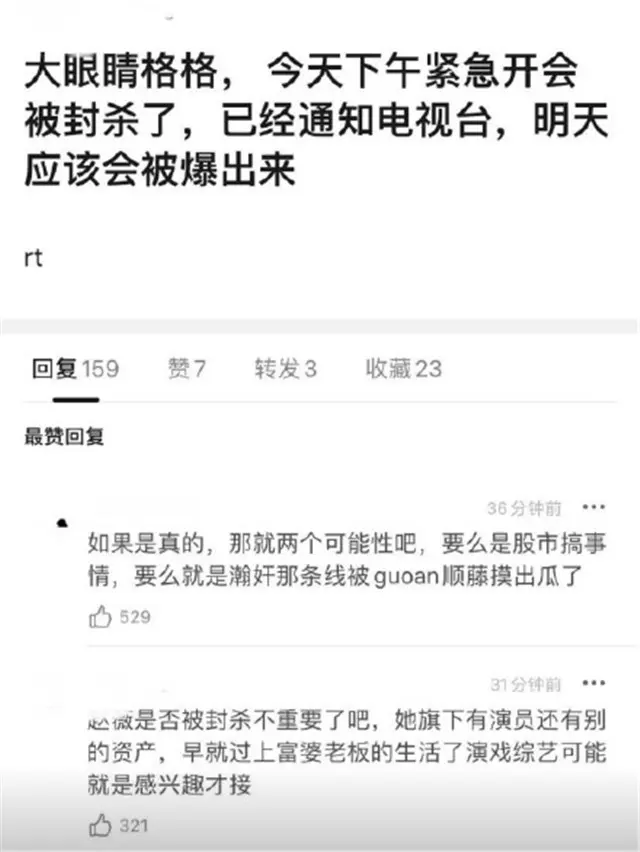Switch to the 赞 7 tab
640x852 pixels.
click(186, 369)
